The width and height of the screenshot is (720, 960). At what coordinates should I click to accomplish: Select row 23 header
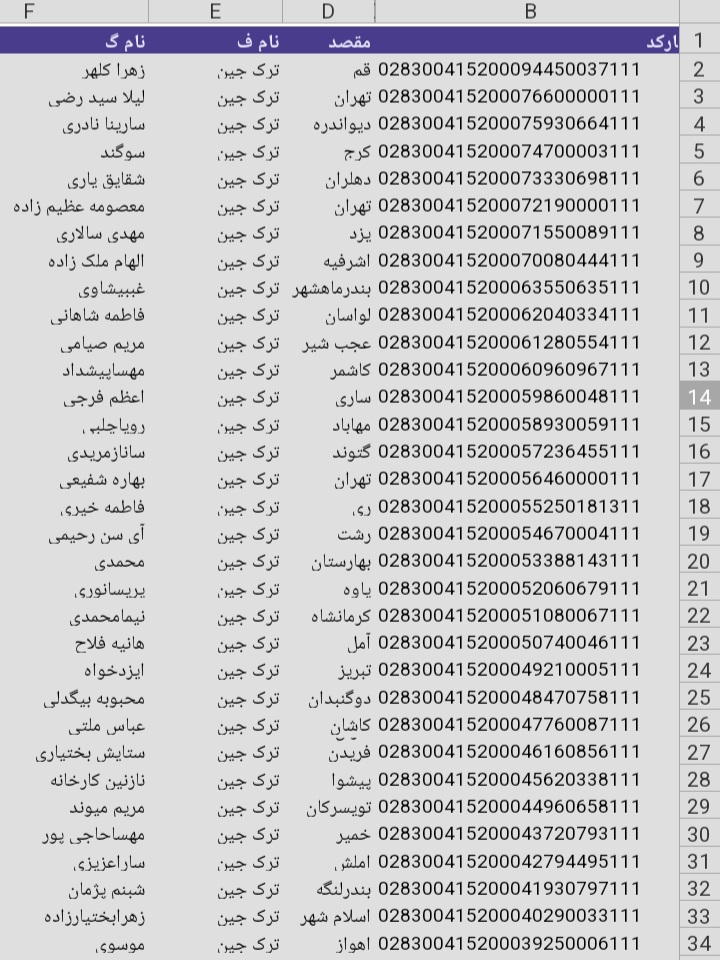pyautogui.click(x=699, y=643)
